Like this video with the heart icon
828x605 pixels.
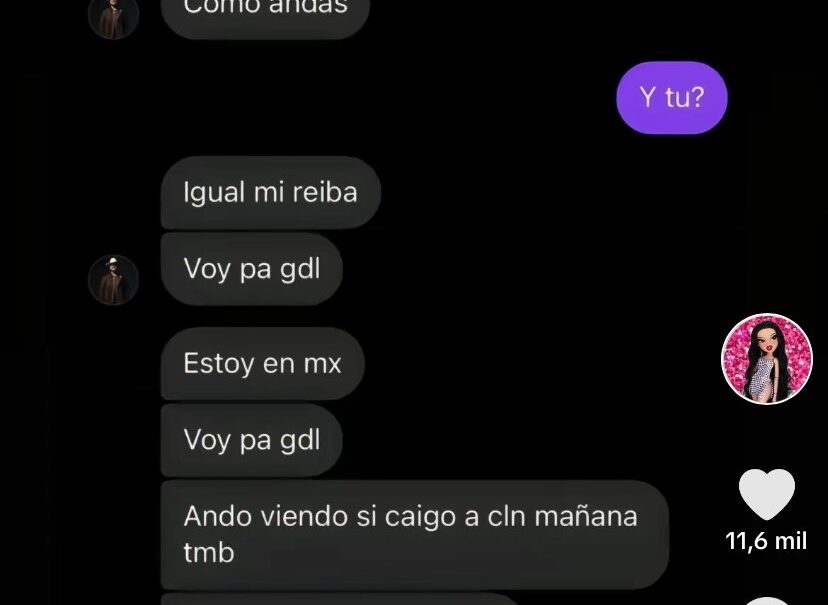[x=766, y=495]
